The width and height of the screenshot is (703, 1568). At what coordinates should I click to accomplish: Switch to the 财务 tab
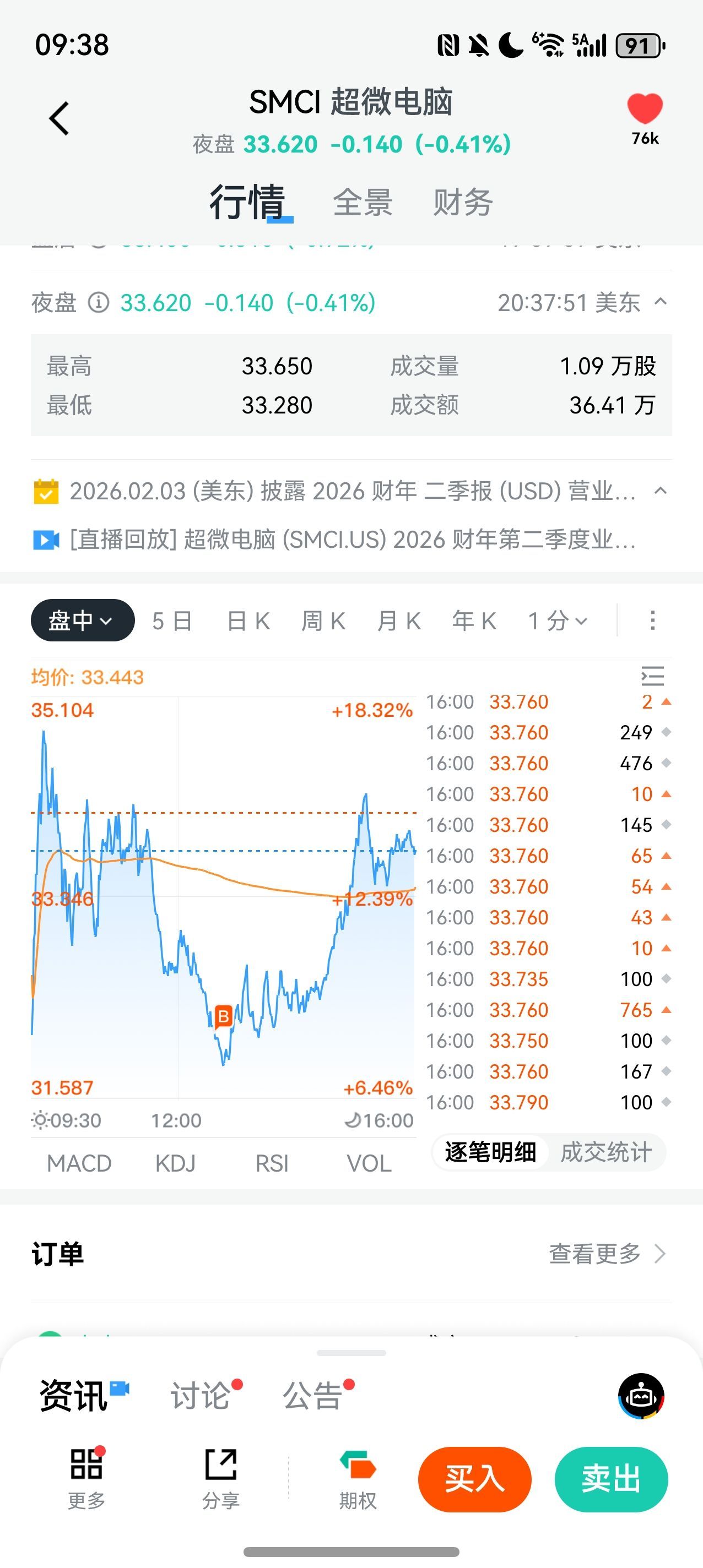tap(463, 202)
